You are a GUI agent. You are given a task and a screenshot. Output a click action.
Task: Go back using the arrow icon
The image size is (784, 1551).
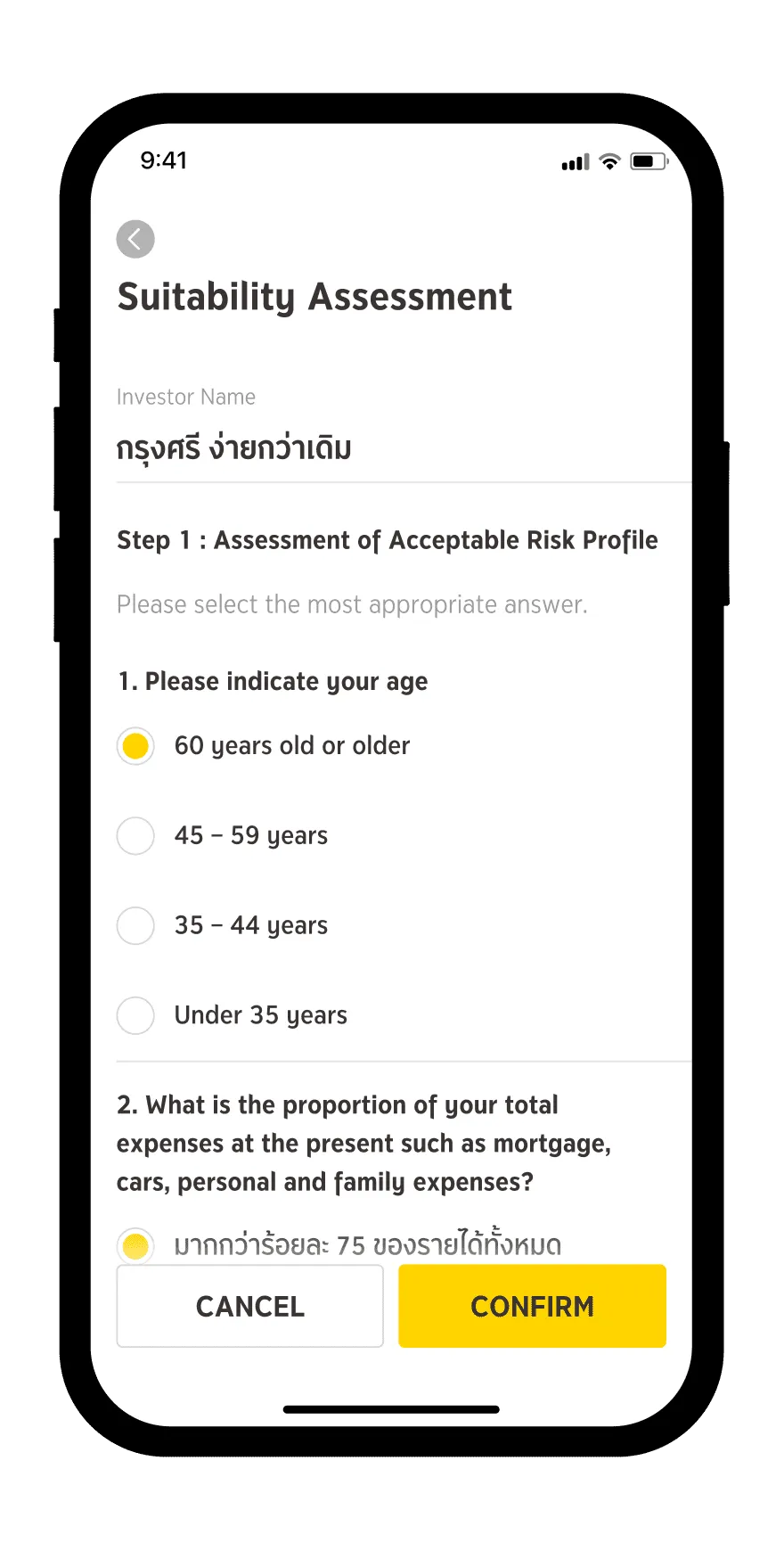pos(135,239)
